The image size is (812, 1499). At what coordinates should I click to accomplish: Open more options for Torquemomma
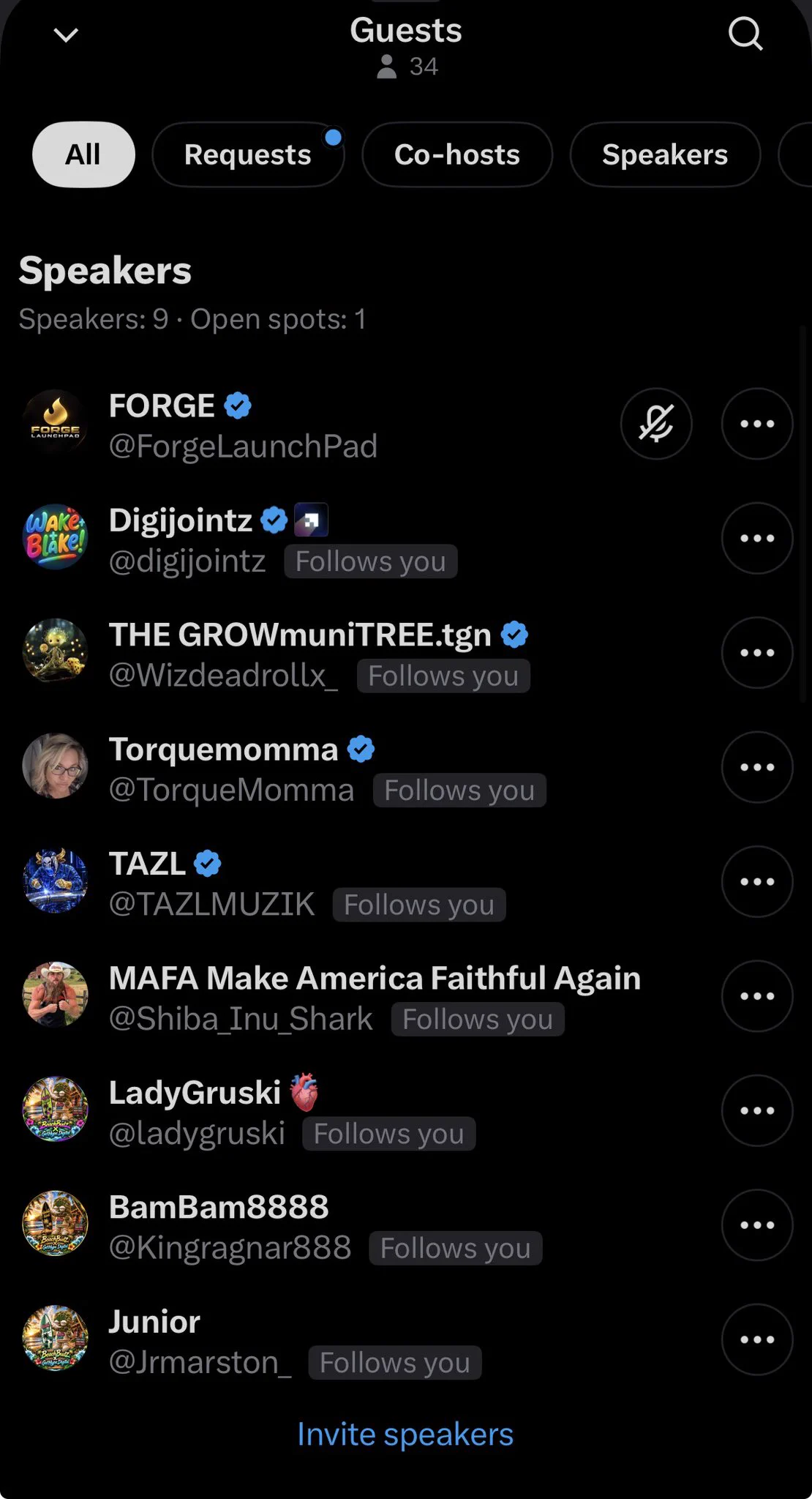click(x=757, y=767)
